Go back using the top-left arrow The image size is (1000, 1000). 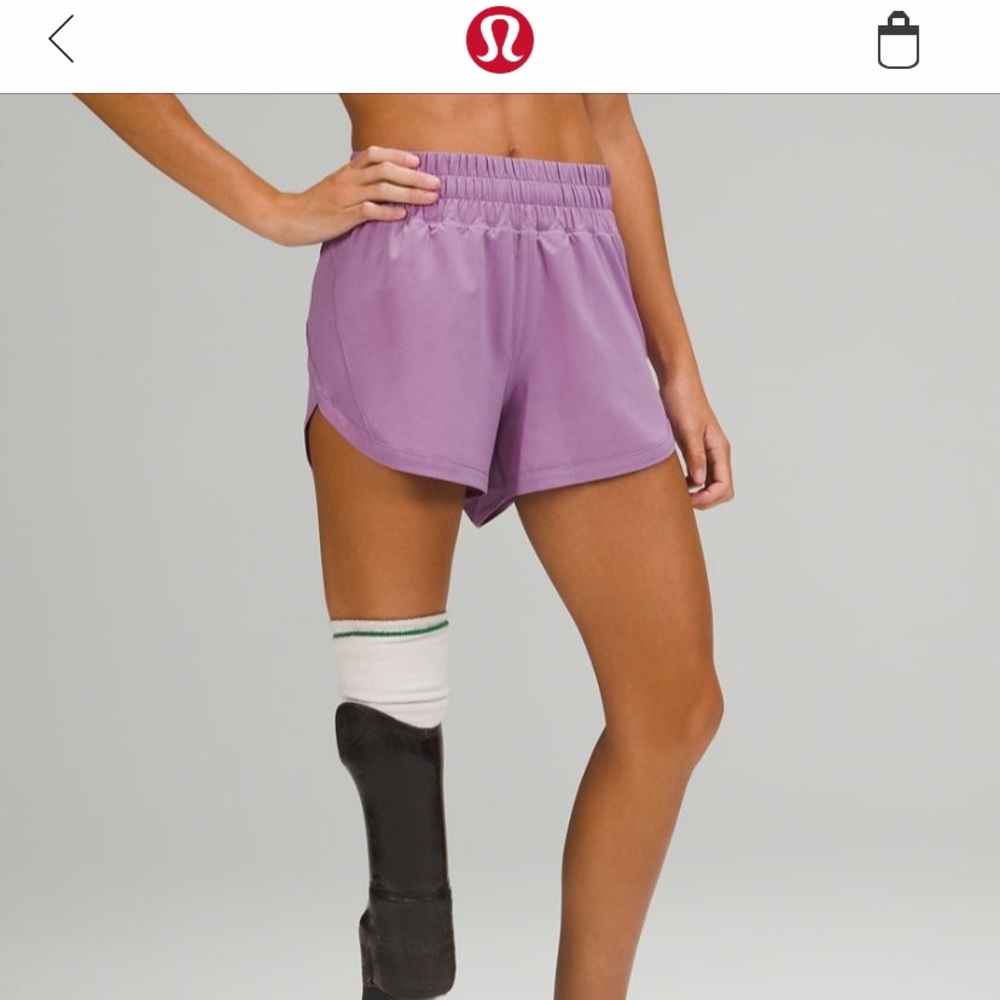(62, 40)
